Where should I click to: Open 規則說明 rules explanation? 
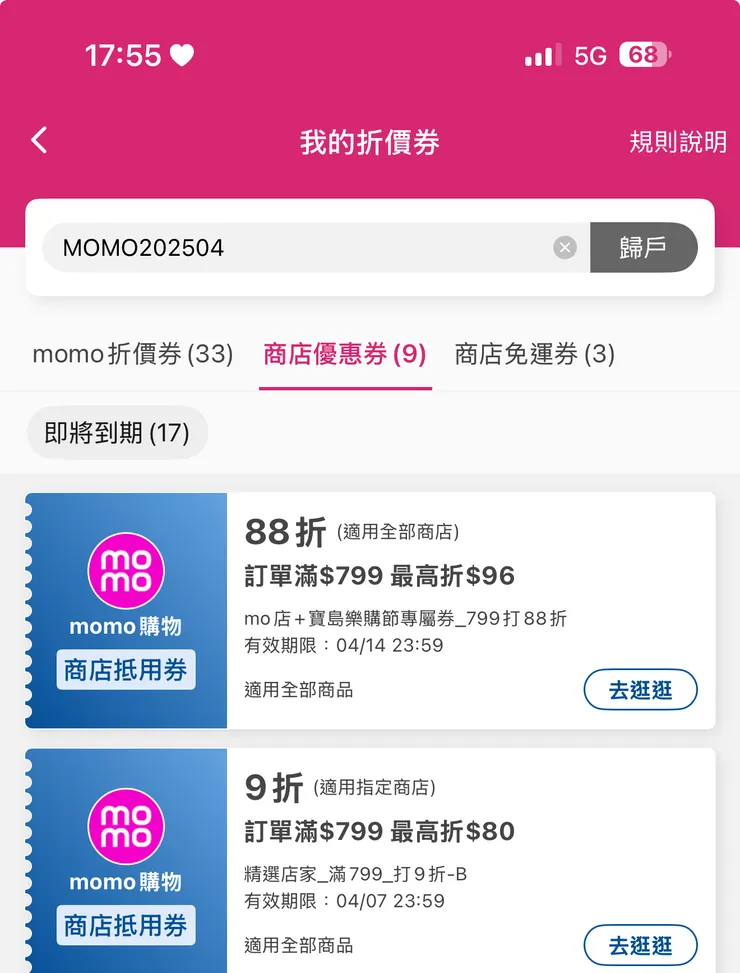pos(677,142)
